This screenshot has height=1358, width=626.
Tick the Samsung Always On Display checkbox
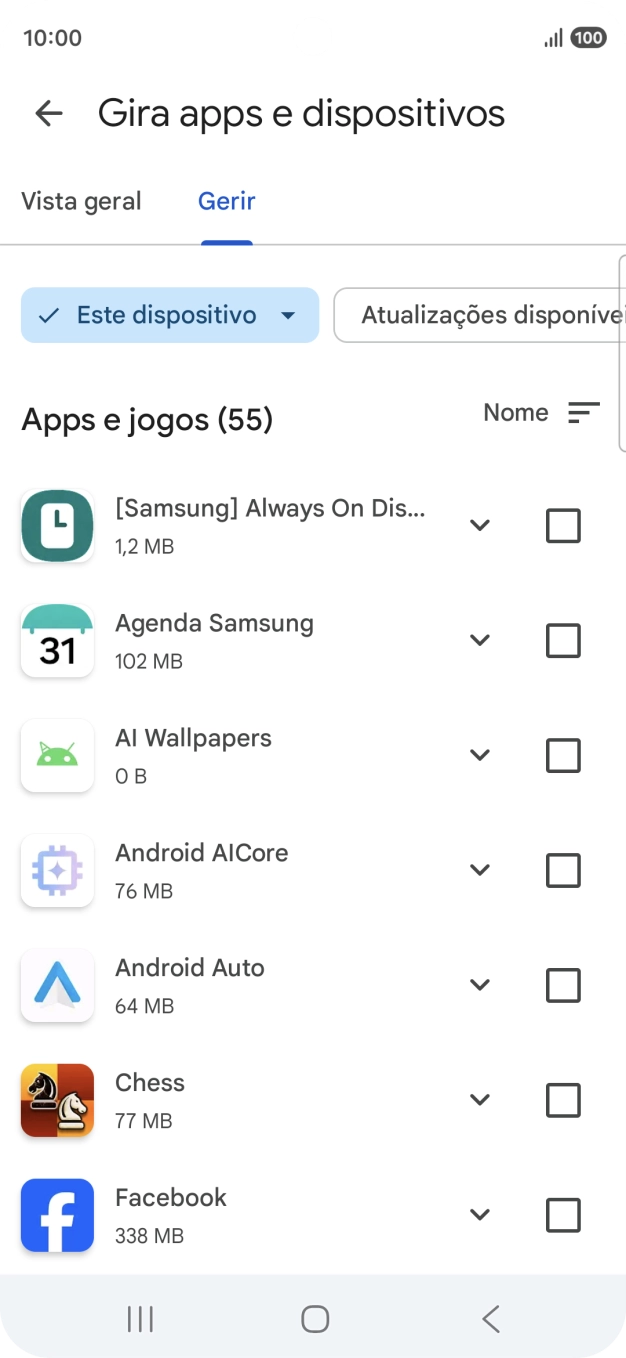563,526
